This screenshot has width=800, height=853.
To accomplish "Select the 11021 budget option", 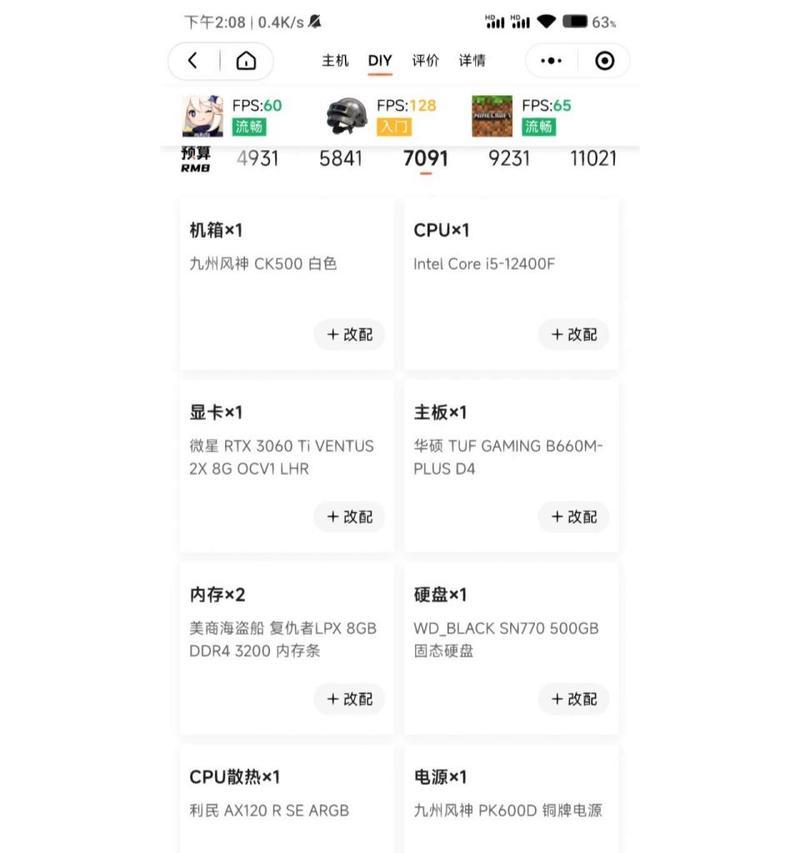I will coord(593,158).
